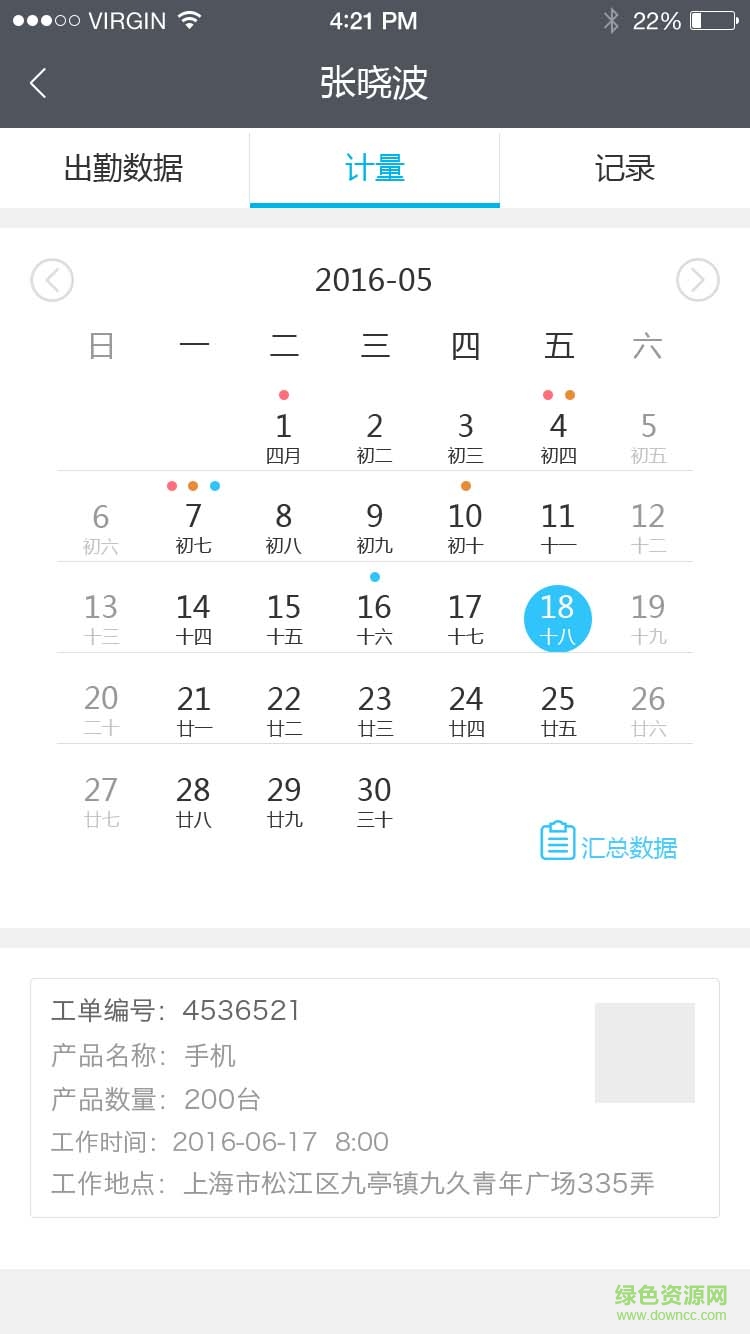
Task: Select date 4 with two event dots
Action: click(x=558, y=426)
